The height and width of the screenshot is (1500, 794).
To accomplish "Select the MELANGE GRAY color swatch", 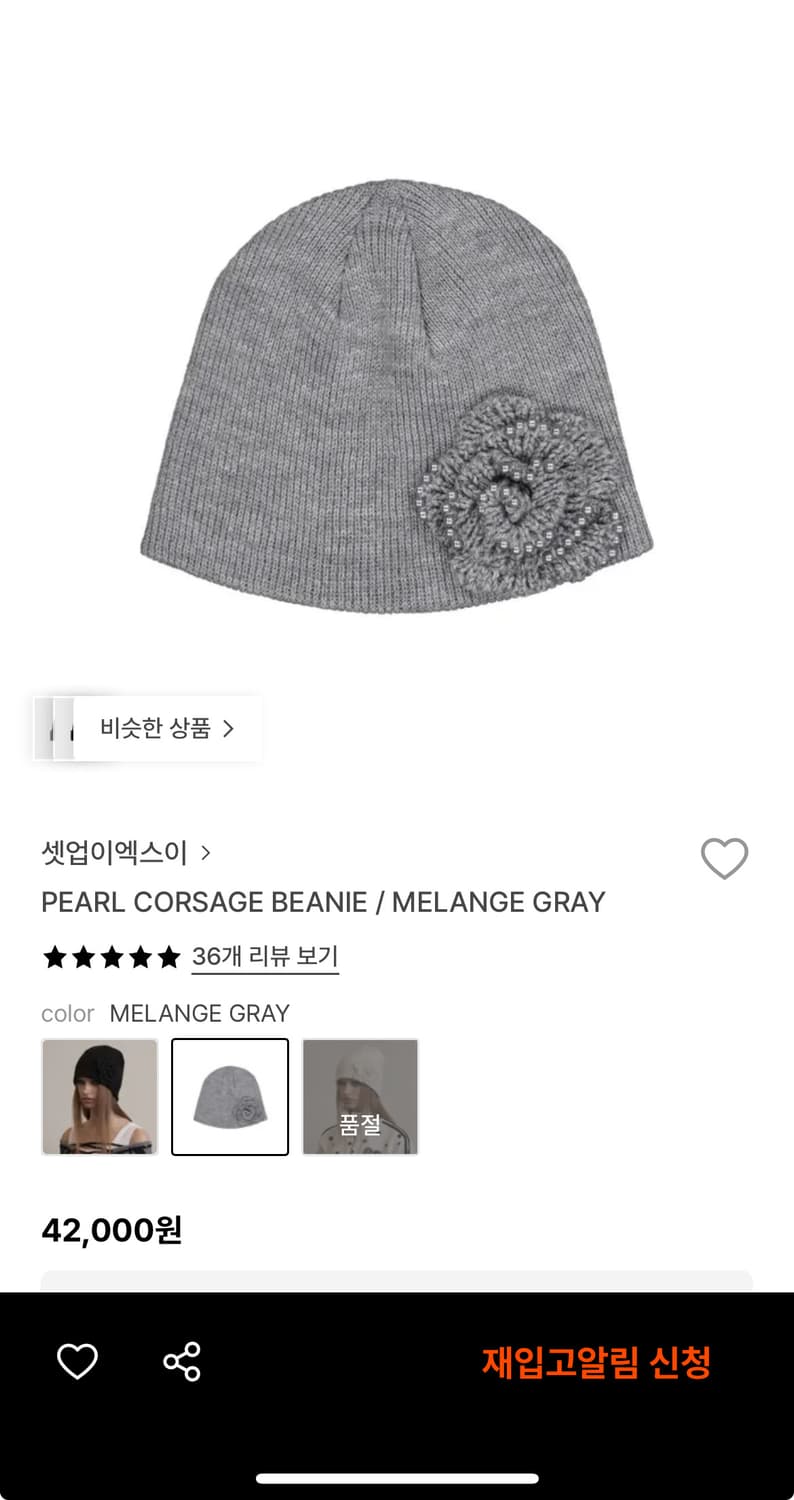I will [x=230, y=1096].
